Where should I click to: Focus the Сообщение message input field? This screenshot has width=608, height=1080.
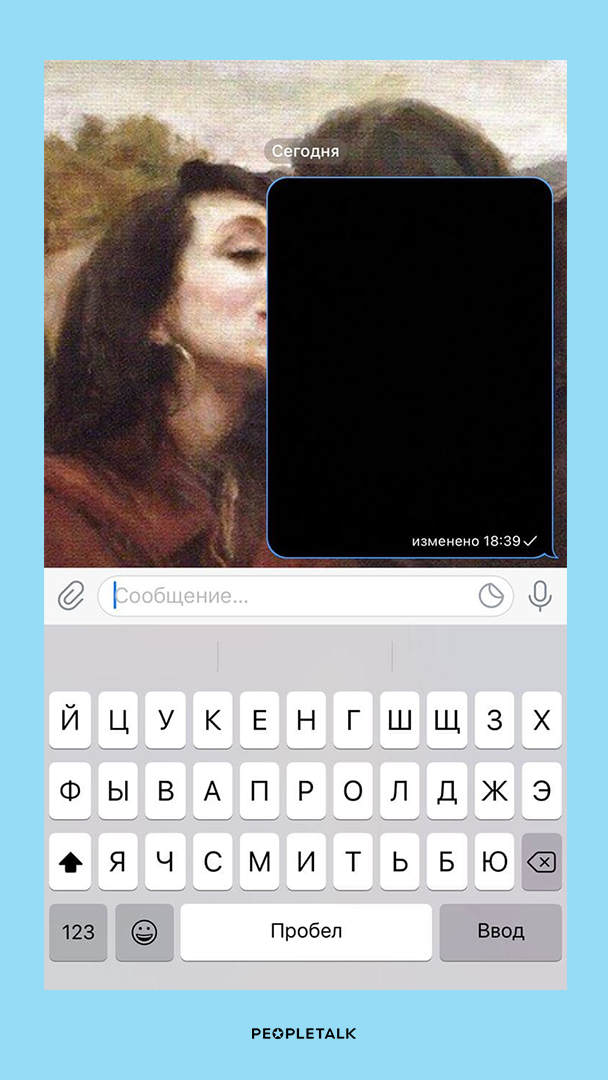290,597
